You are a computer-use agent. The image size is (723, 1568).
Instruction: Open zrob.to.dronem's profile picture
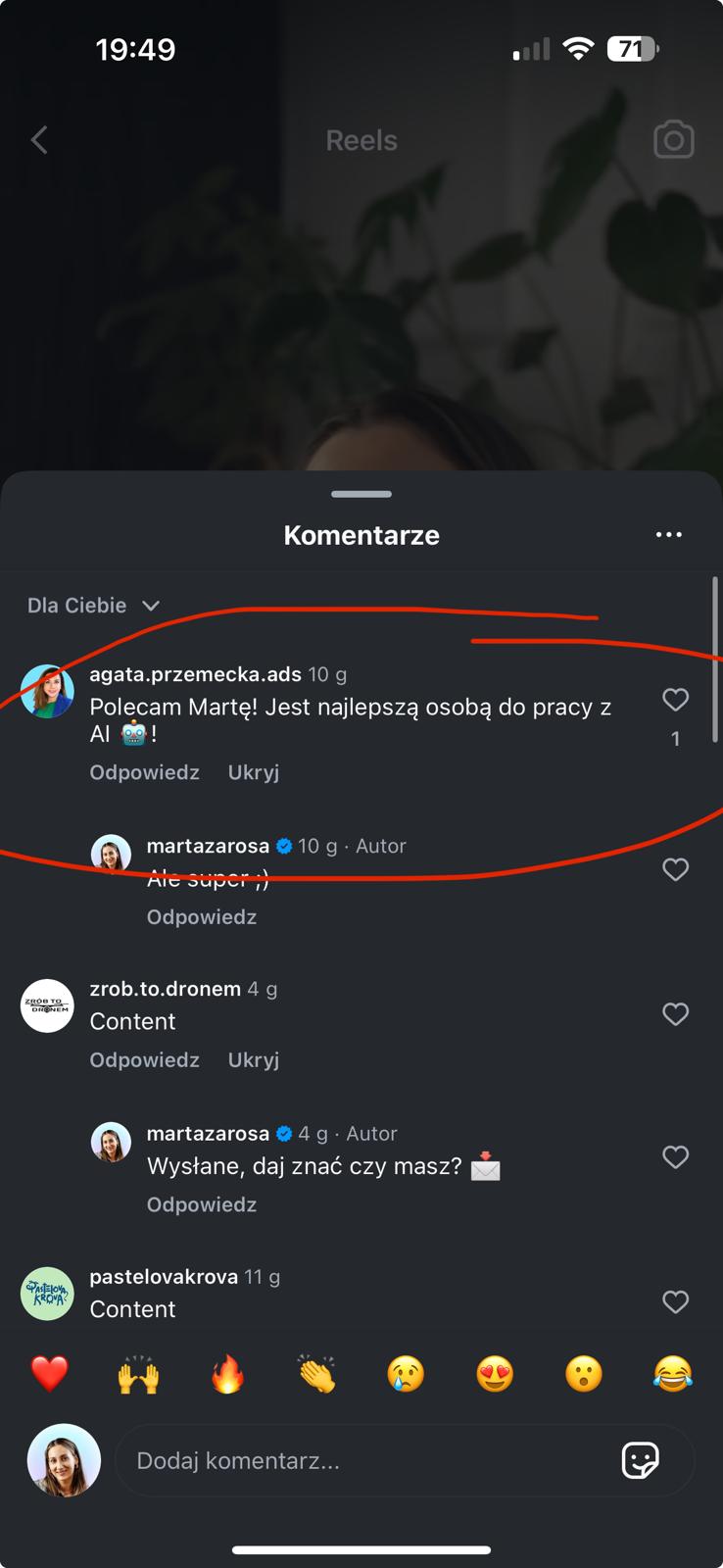47,1005
